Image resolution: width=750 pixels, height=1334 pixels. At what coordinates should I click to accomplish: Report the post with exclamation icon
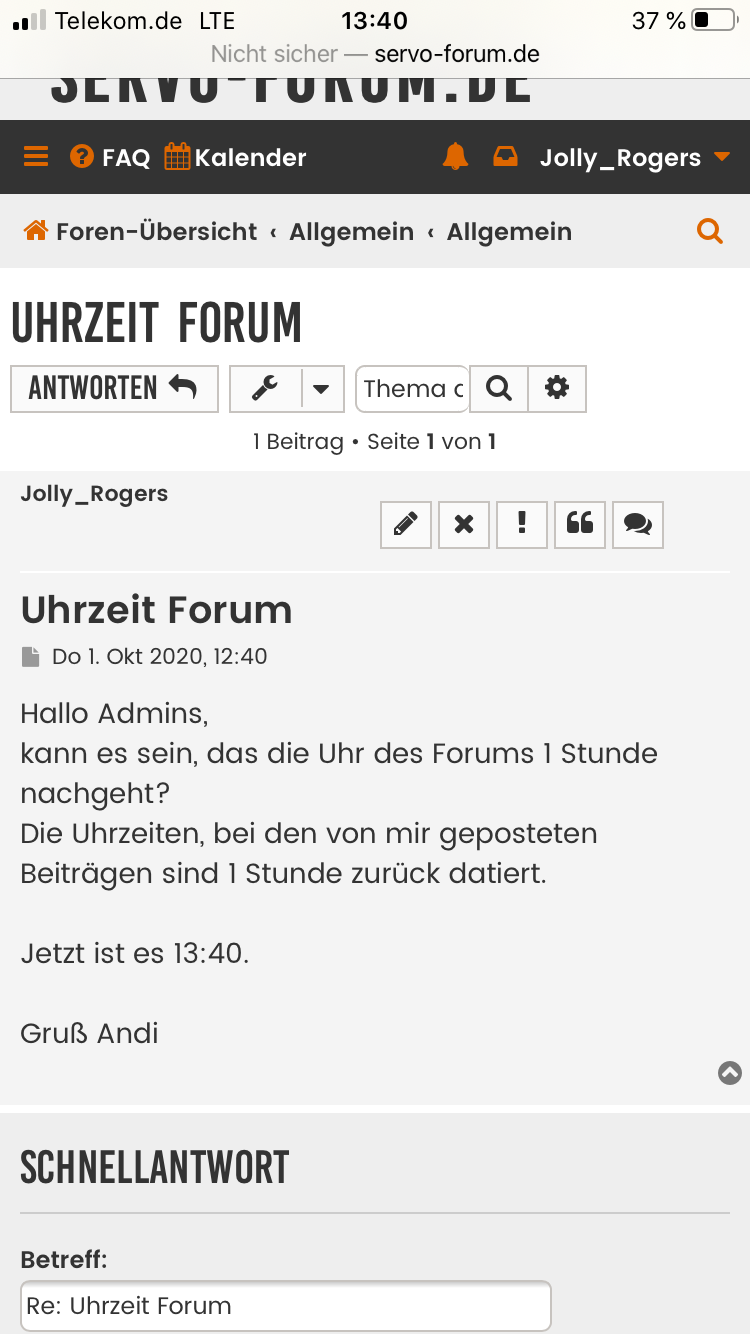click(x=522, y=524)
